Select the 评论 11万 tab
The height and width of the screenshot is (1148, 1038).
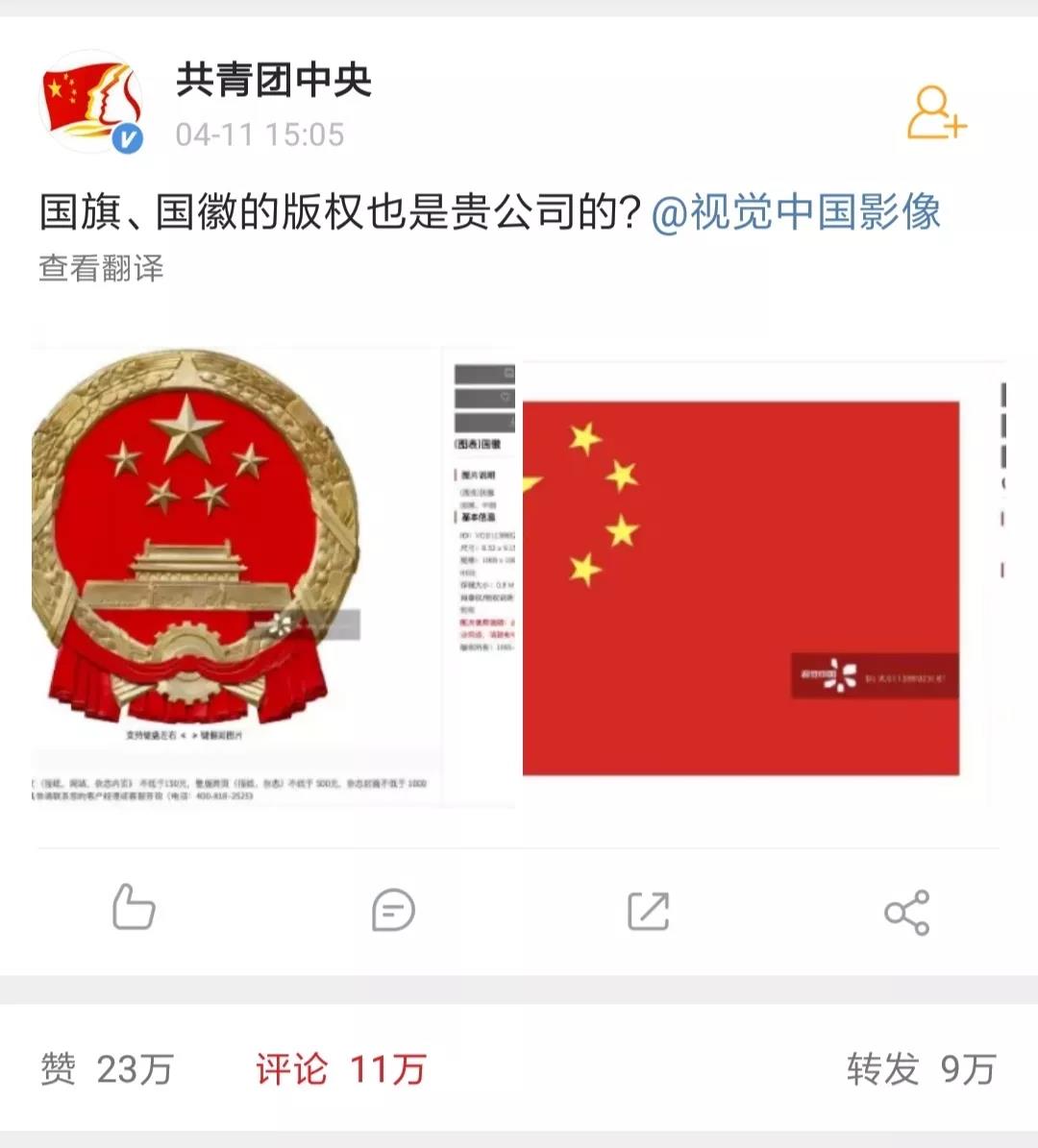point(340,1068)
